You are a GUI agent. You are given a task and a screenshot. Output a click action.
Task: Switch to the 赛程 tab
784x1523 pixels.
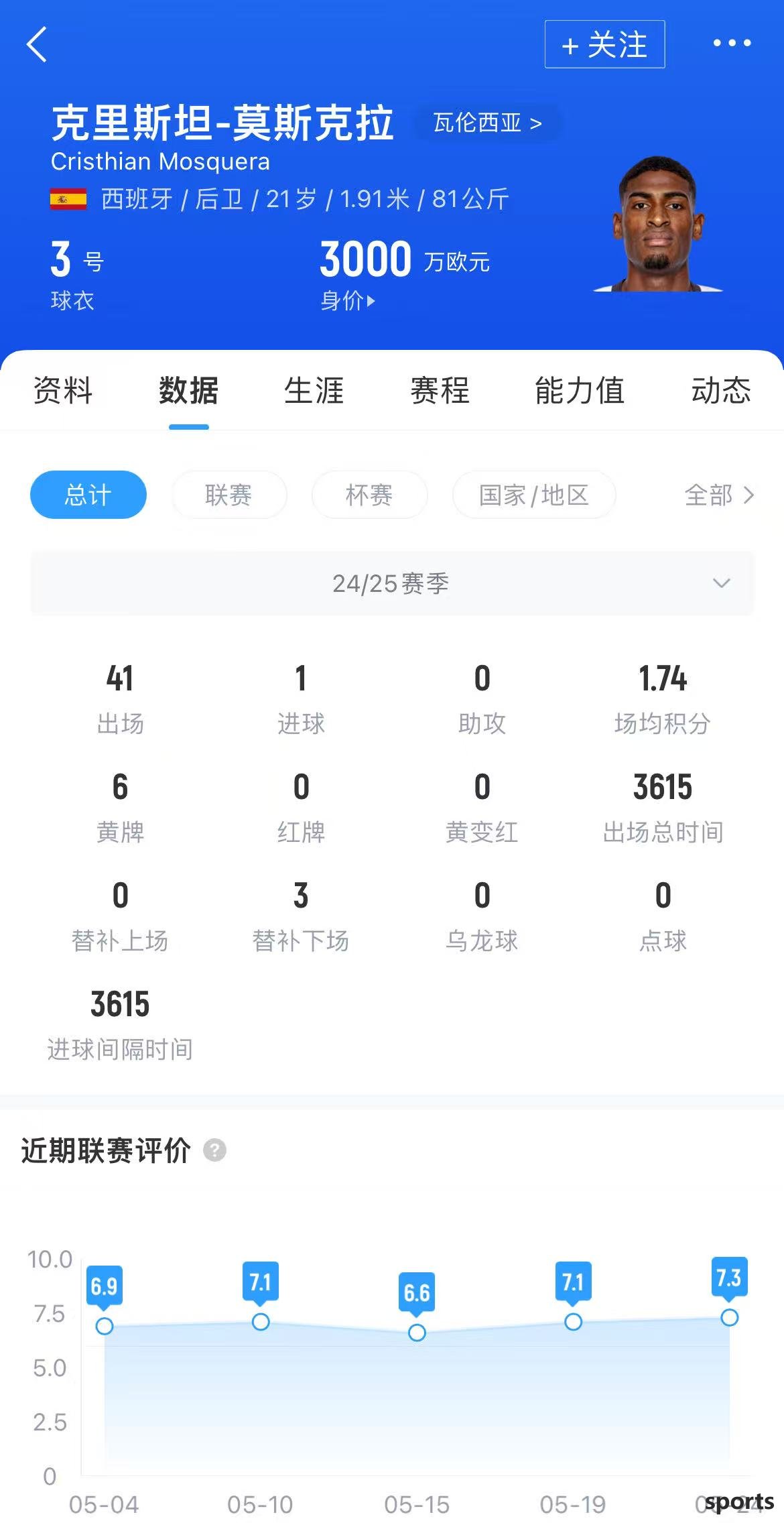440,390
